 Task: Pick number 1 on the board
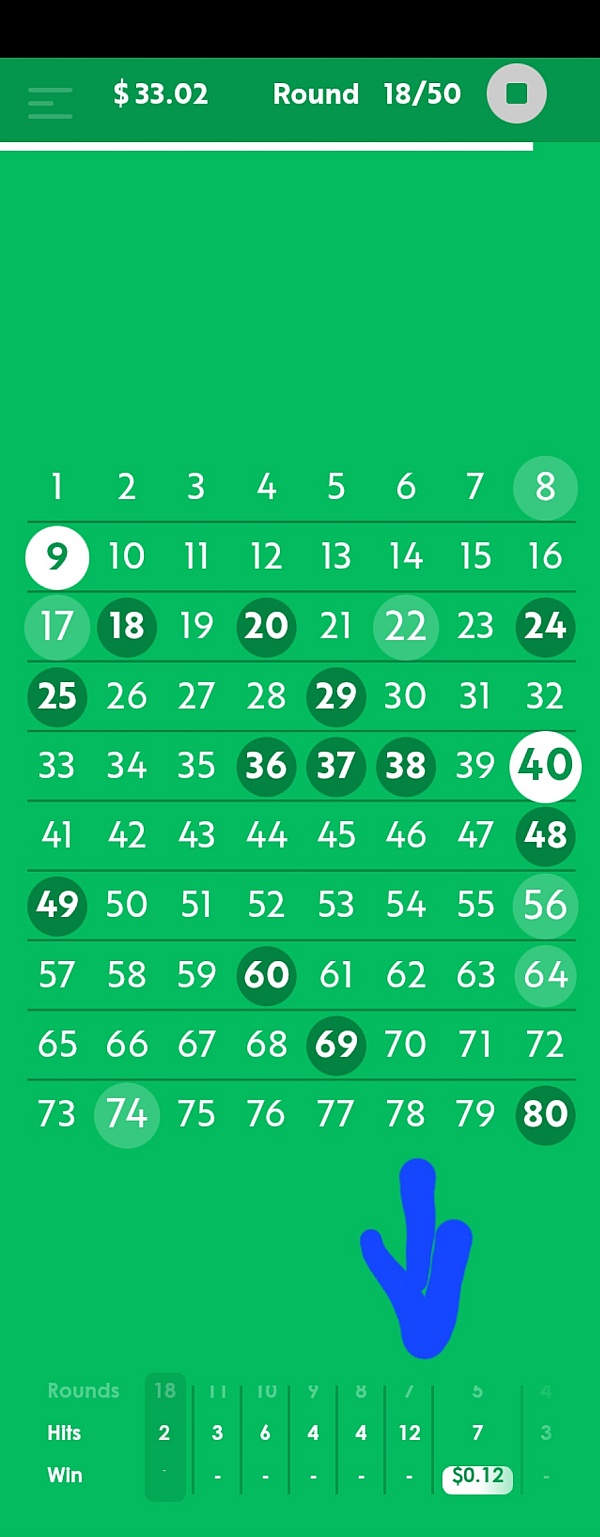(x=57, y=488)
